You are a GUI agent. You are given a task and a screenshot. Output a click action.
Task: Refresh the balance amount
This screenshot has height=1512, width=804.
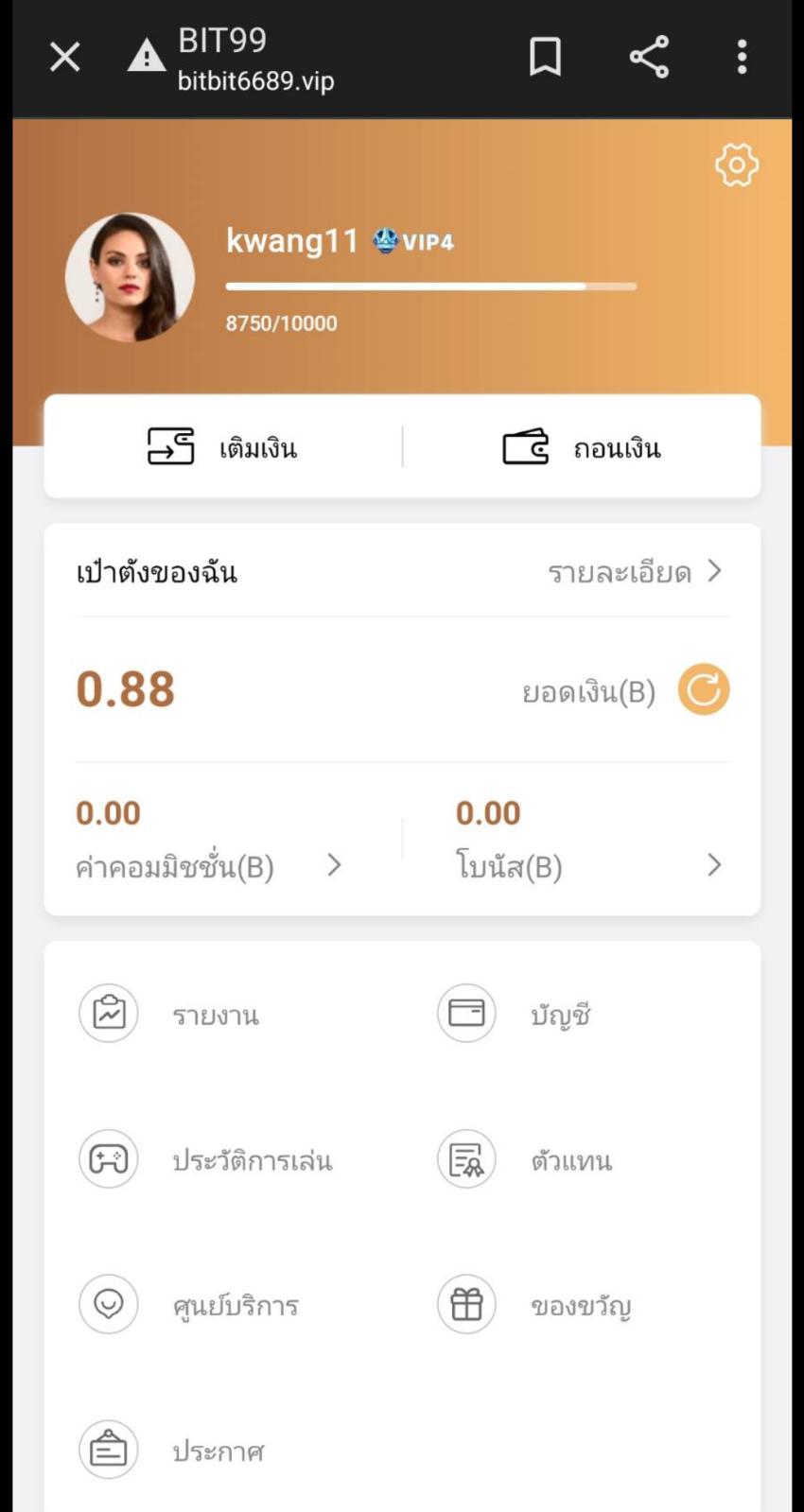click(x=703, y=689)
